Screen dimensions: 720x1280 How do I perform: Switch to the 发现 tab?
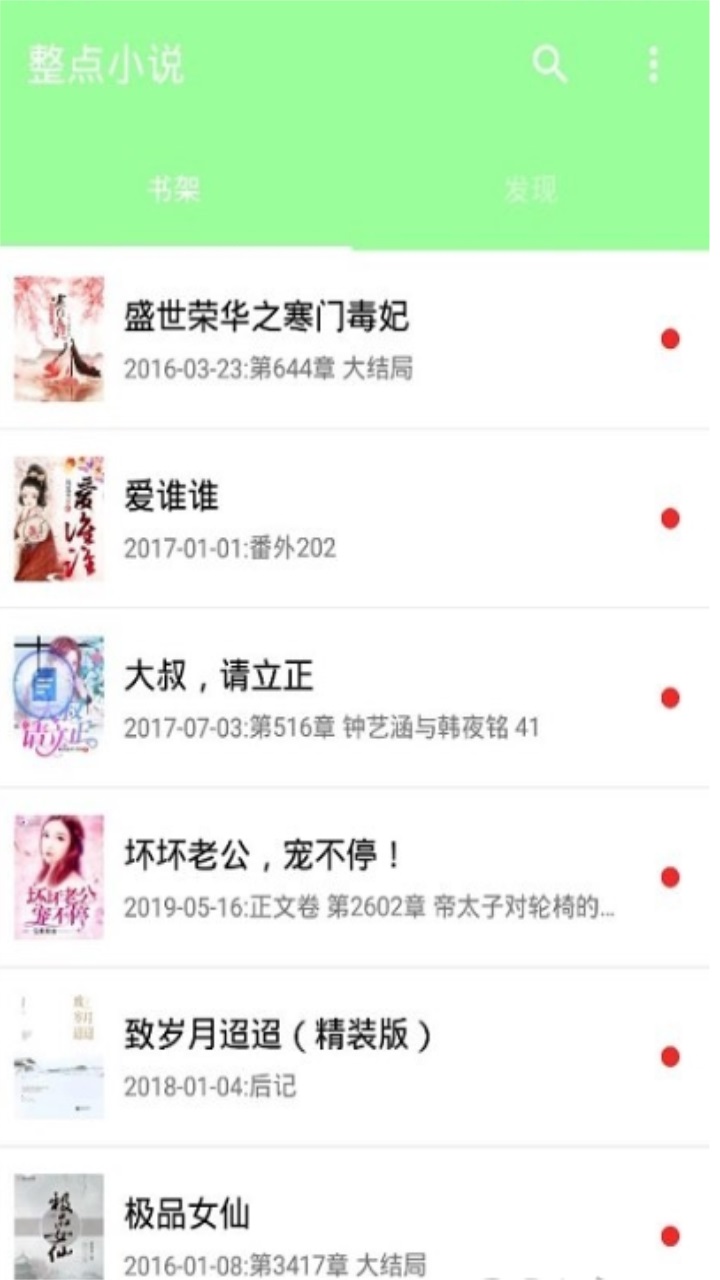click(532, 186)
